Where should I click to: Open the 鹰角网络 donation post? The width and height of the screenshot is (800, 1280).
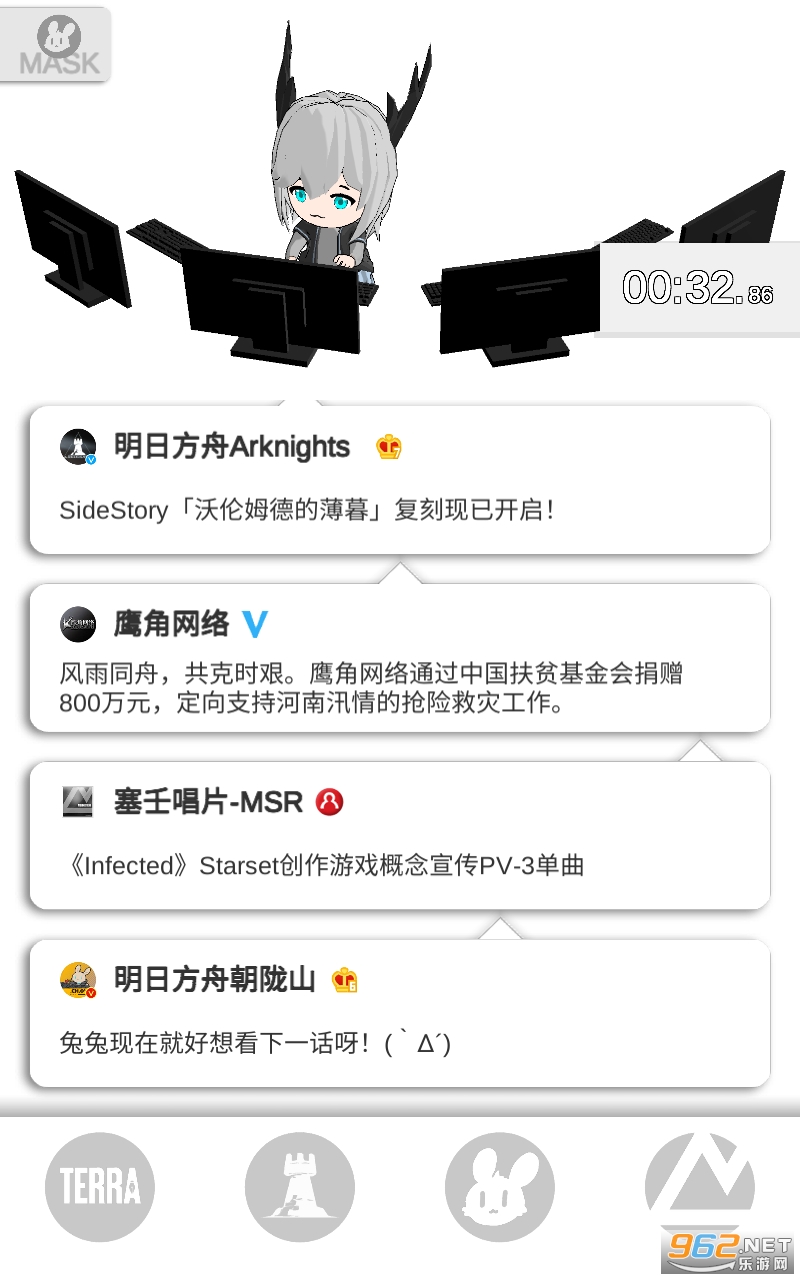click(400, 658)
